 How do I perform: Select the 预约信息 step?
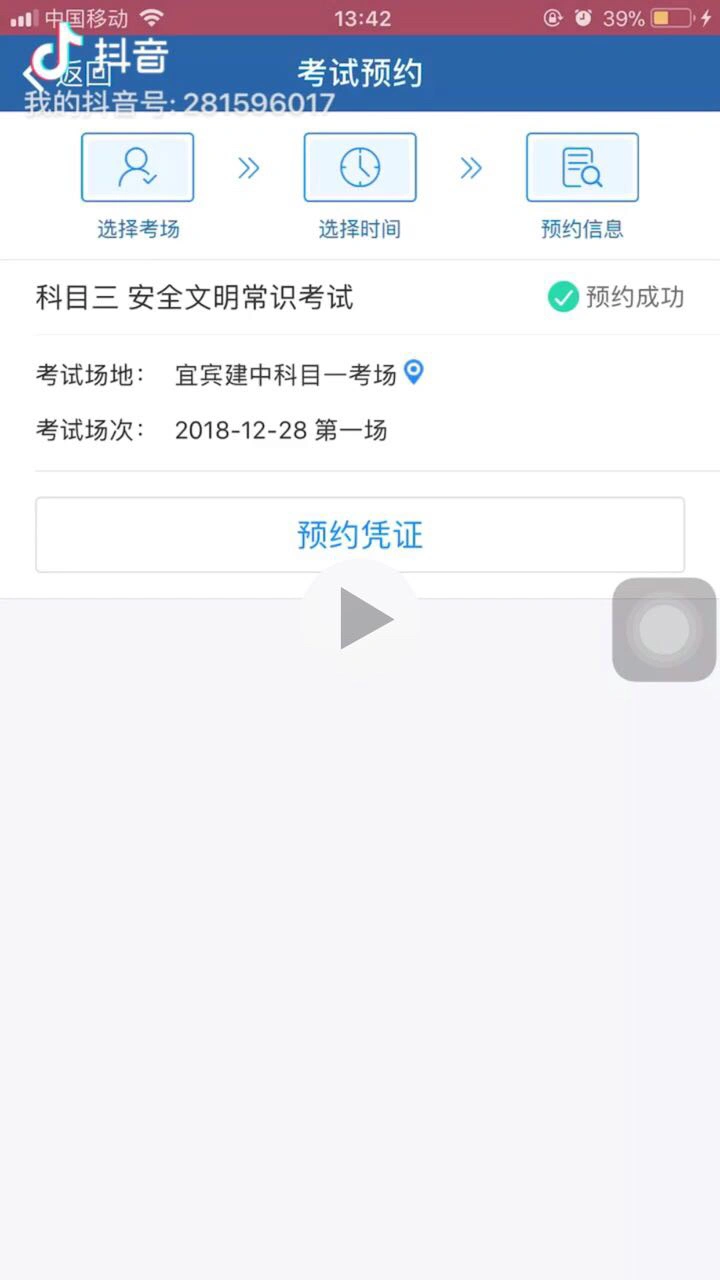click(582, 187)
